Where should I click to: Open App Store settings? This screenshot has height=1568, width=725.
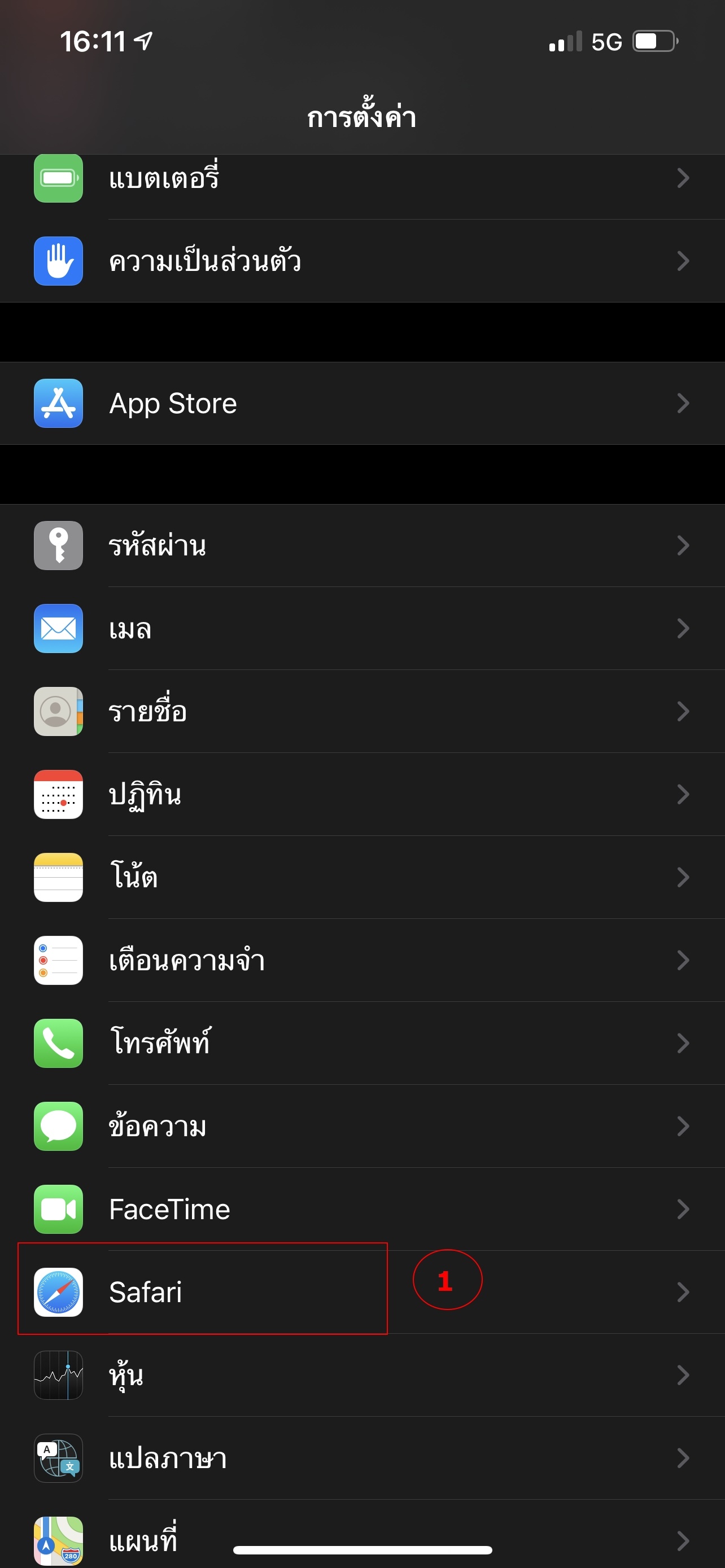click(362, 404)
